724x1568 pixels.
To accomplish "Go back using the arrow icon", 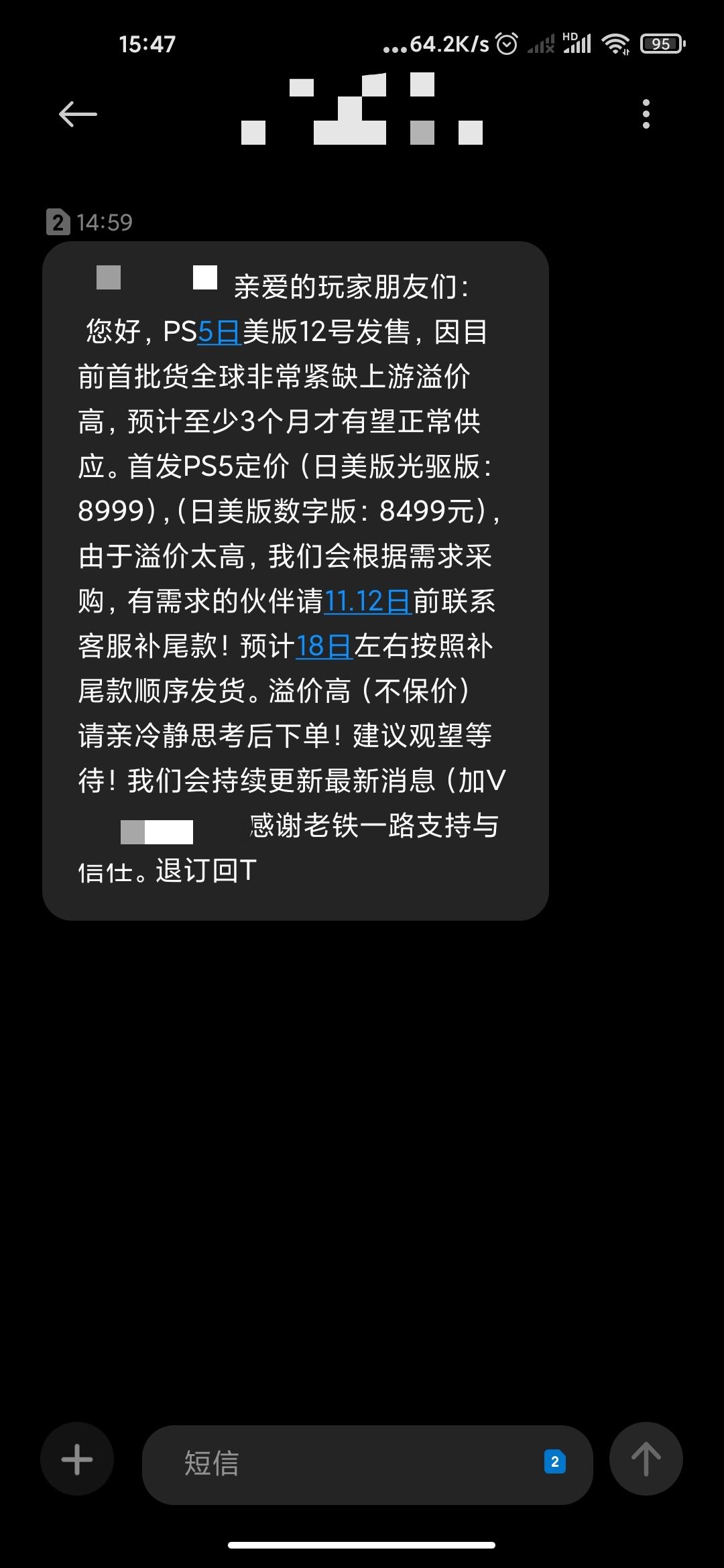I will pos(78,114).
